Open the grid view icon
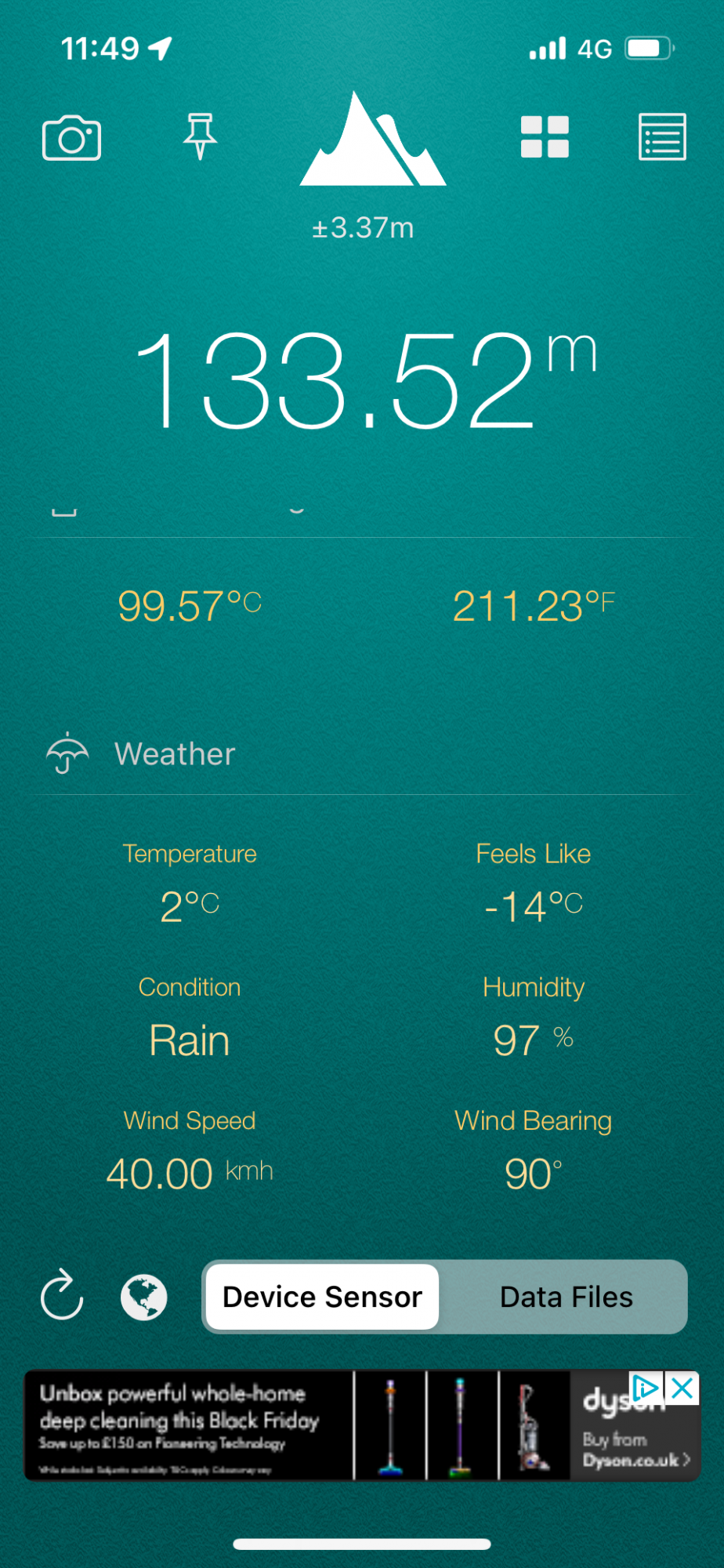This screenshot has width=724, height=1568. click(x=545, y=137)
